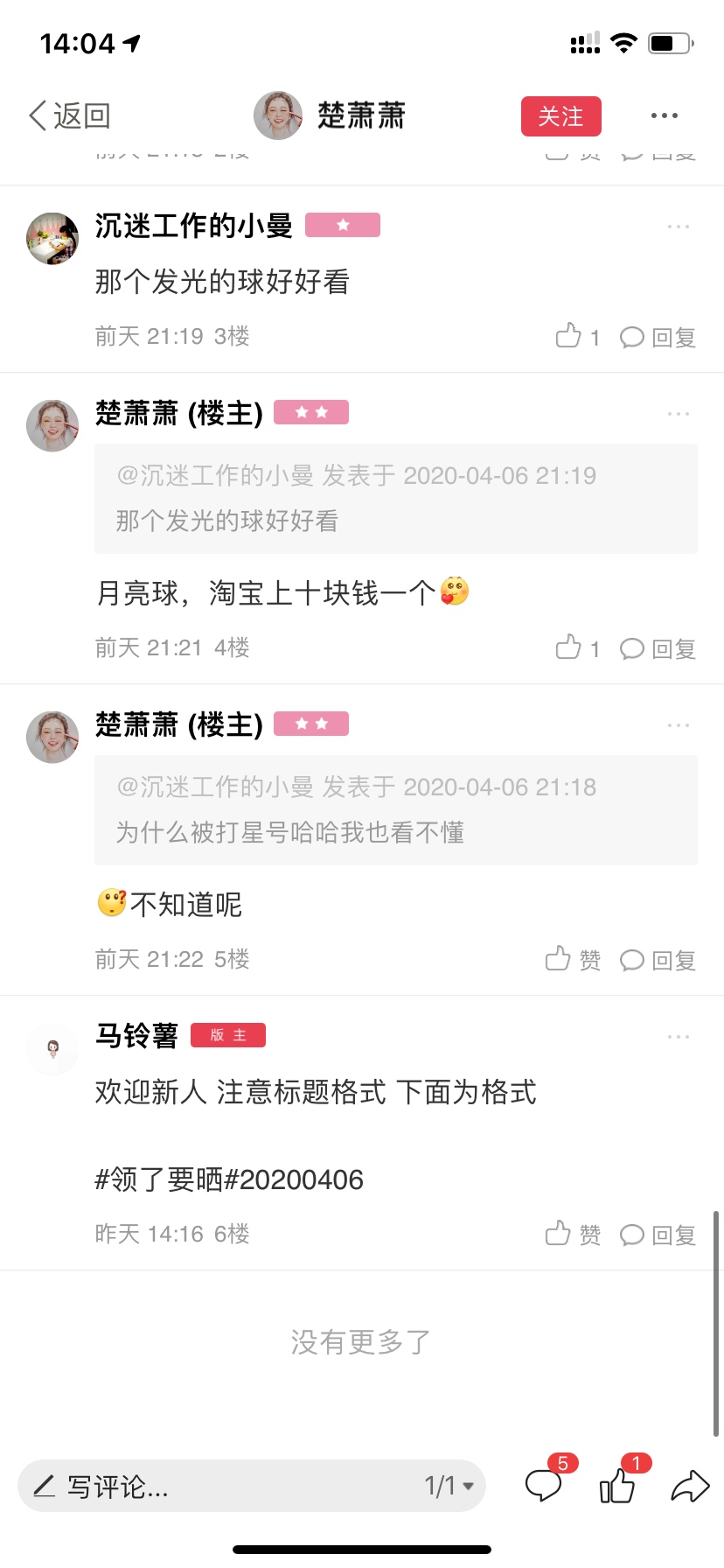Open more options on 马铃薯's comment

click(x=679, y=1037)
